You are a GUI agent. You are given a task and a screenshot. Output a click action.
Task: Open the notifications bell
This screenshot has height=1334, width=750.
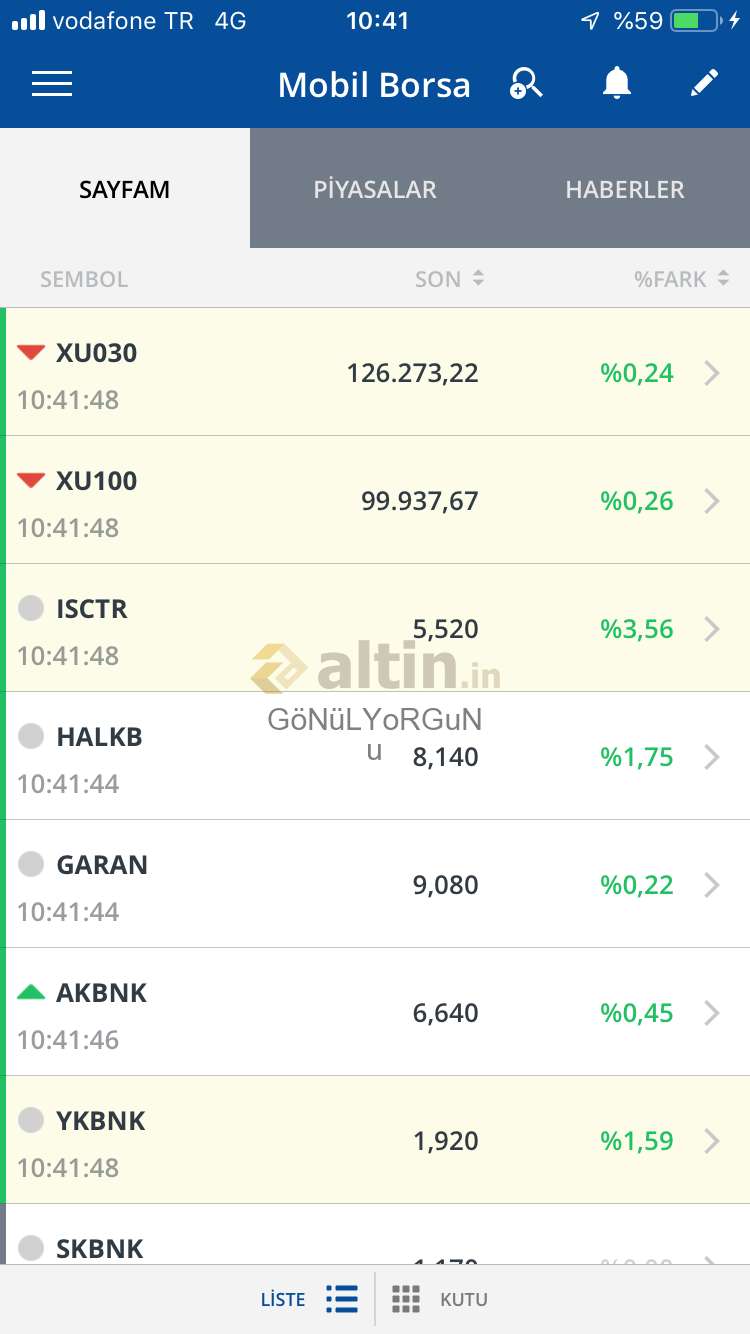coord(617,84)
